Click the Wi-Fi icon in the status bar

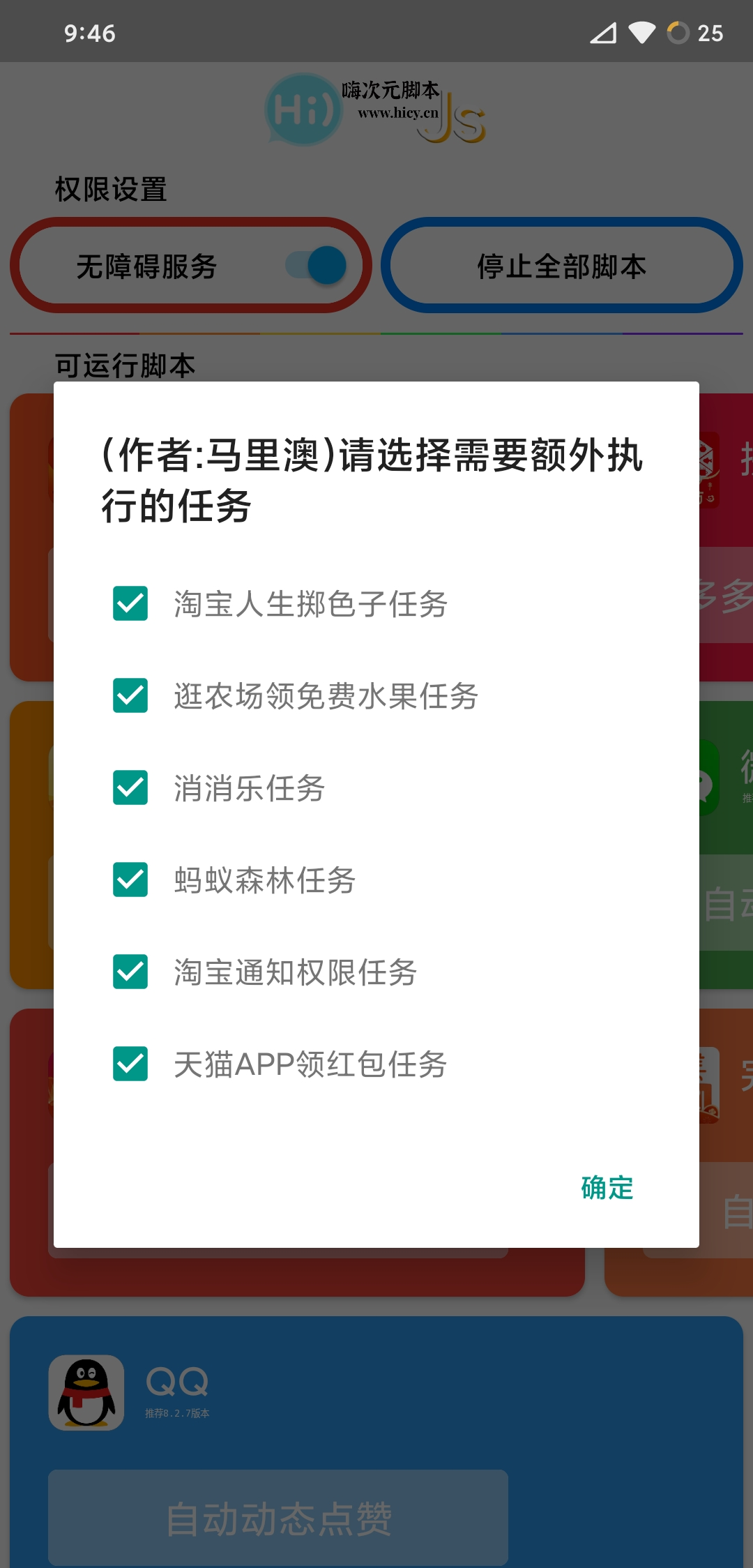click(x=642, y=31)
